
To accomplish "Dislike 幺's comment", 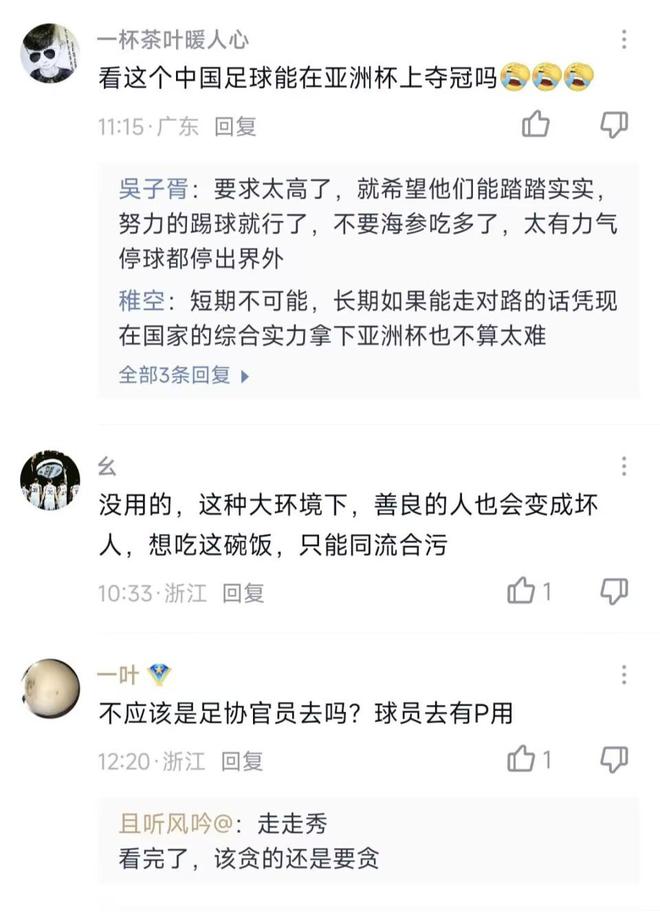I will click(x=614, y=591).
